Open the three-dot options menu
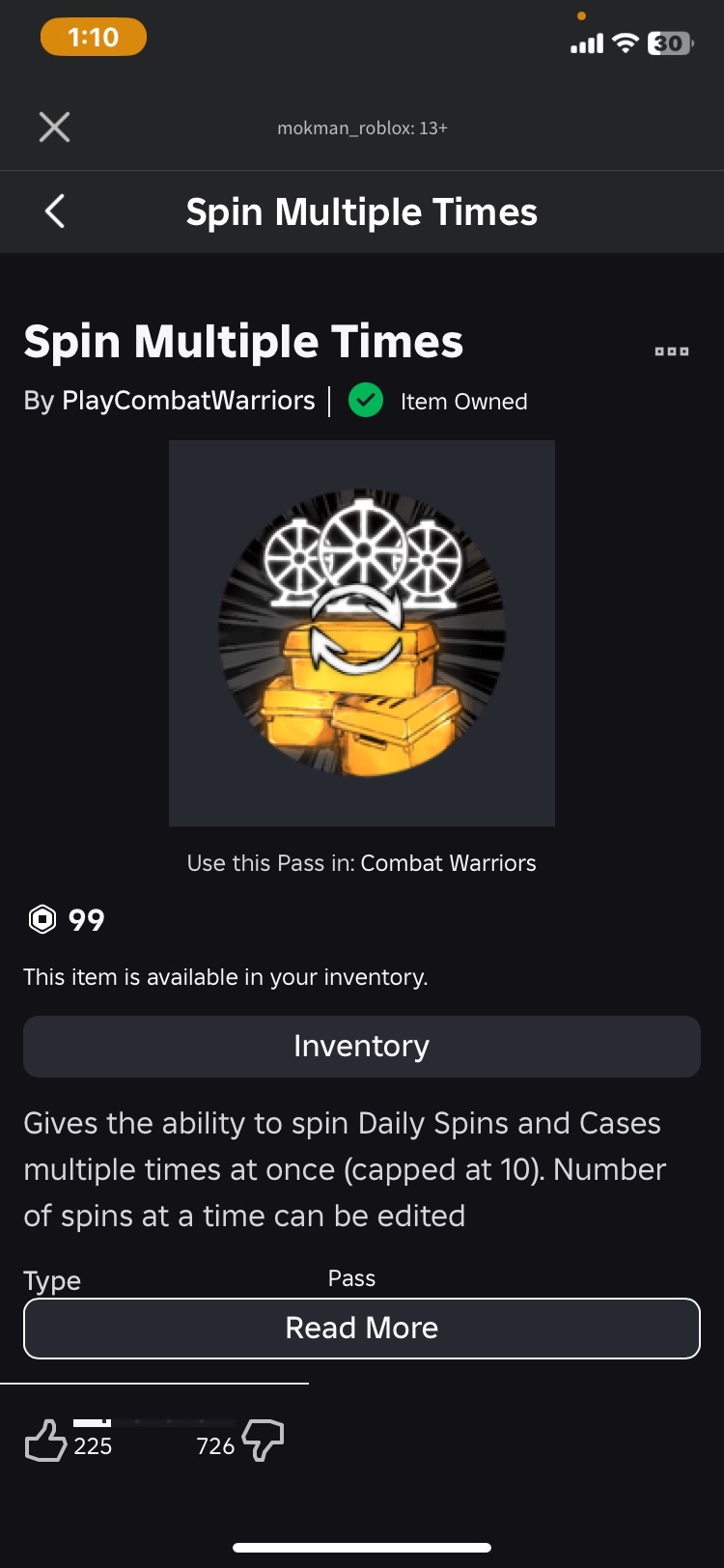This screenshot has height=1568, width=724. pyautogui.click(x=671, y=351)
